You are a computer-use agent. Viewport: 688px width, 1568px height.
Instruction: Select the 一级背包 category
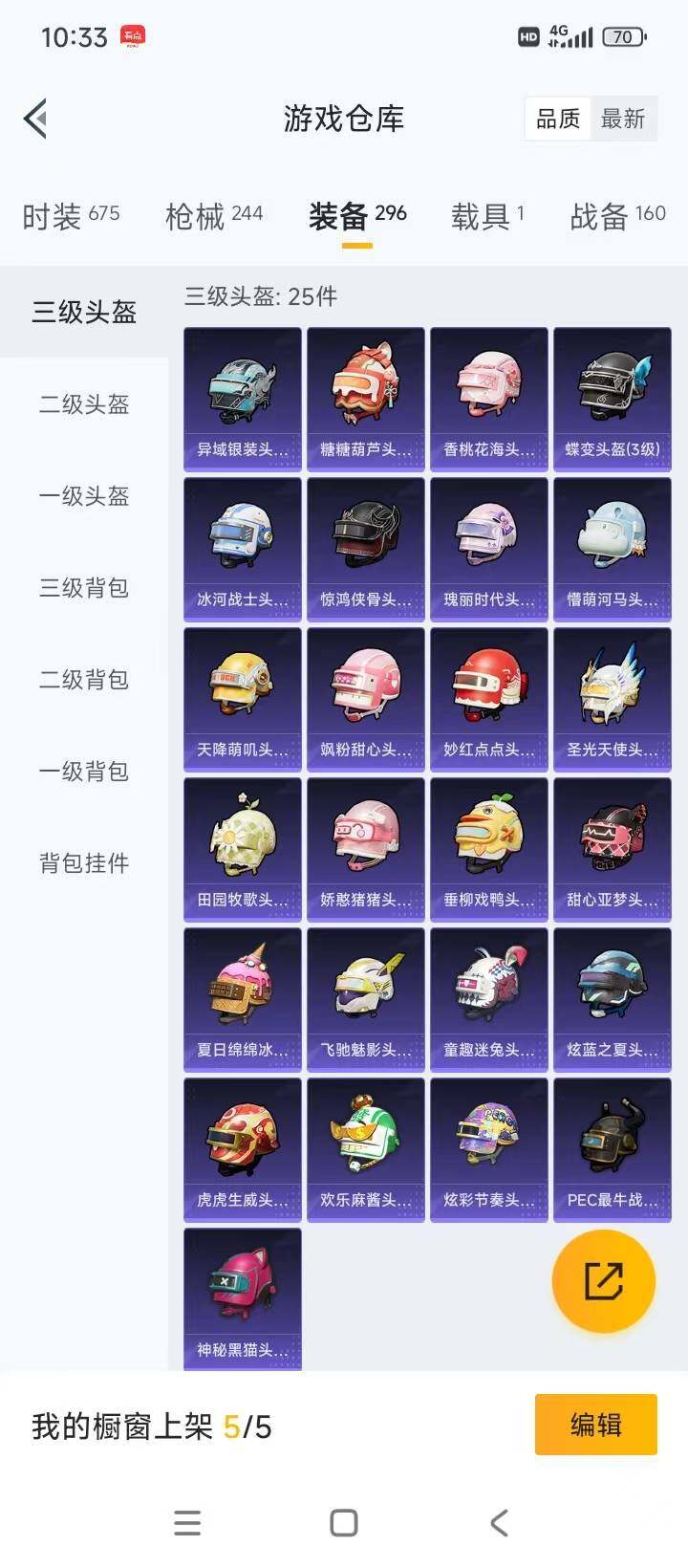coord(82,772)
